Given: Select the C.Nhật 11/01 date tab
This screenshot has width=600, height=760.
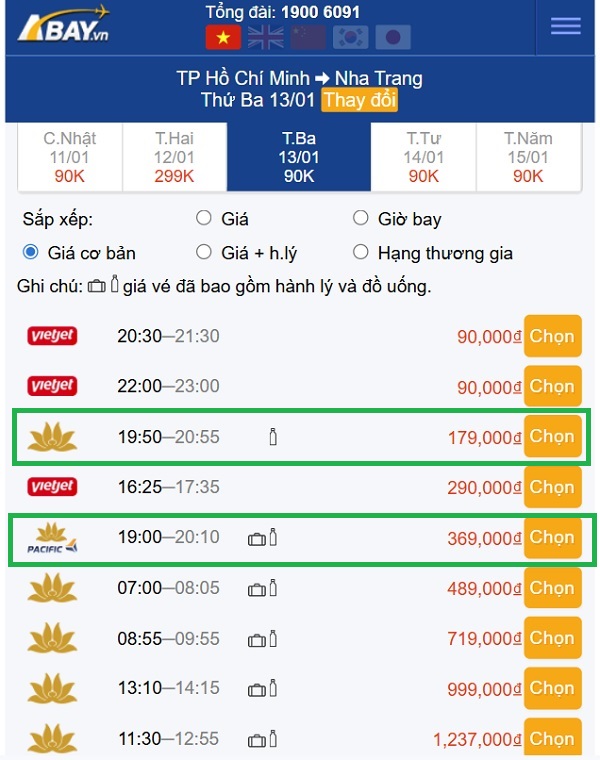Looking at the screenshot, I should [69, 157].
